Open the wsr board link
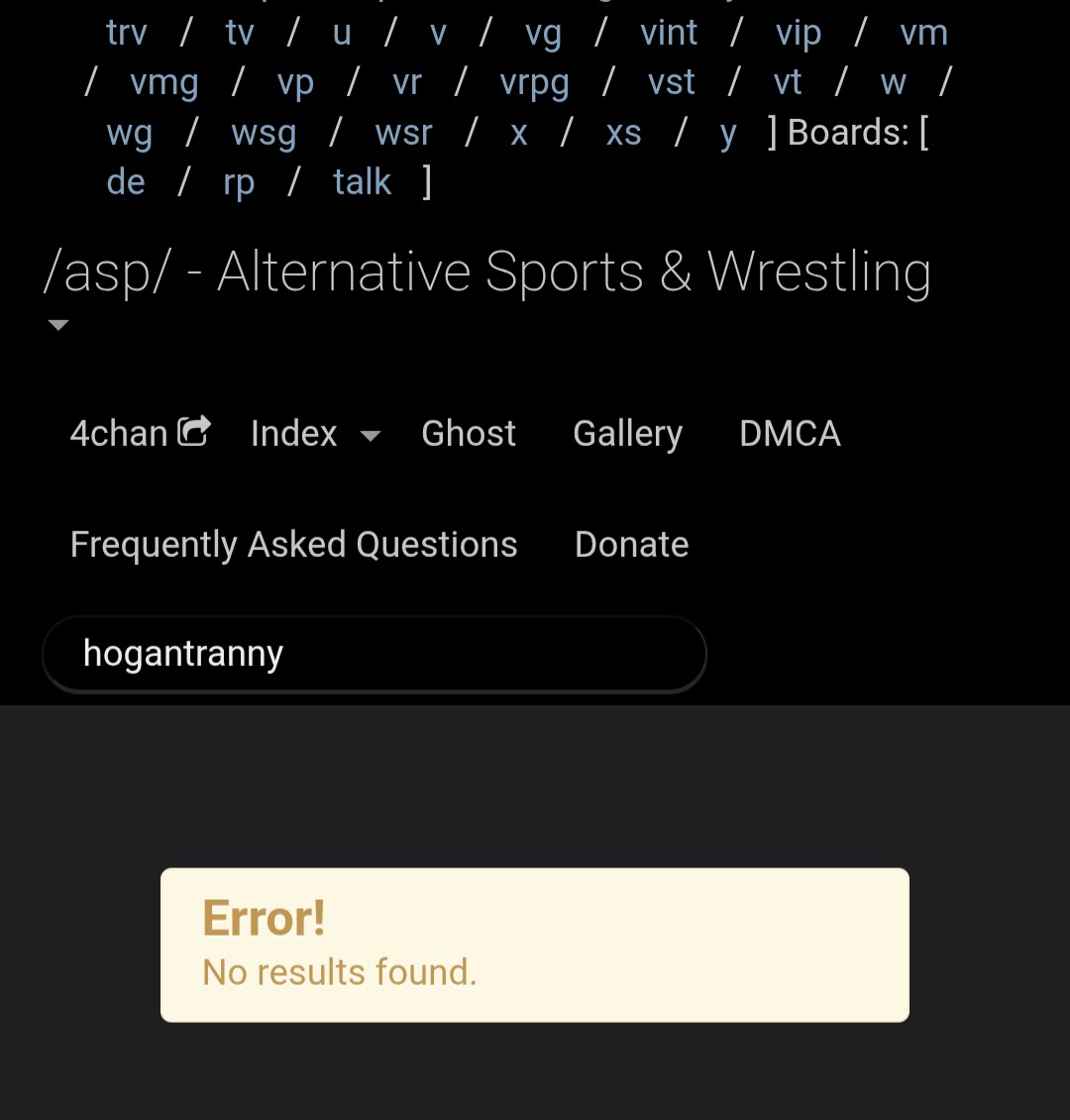The image size is (1070, 1120). [403, 132]
